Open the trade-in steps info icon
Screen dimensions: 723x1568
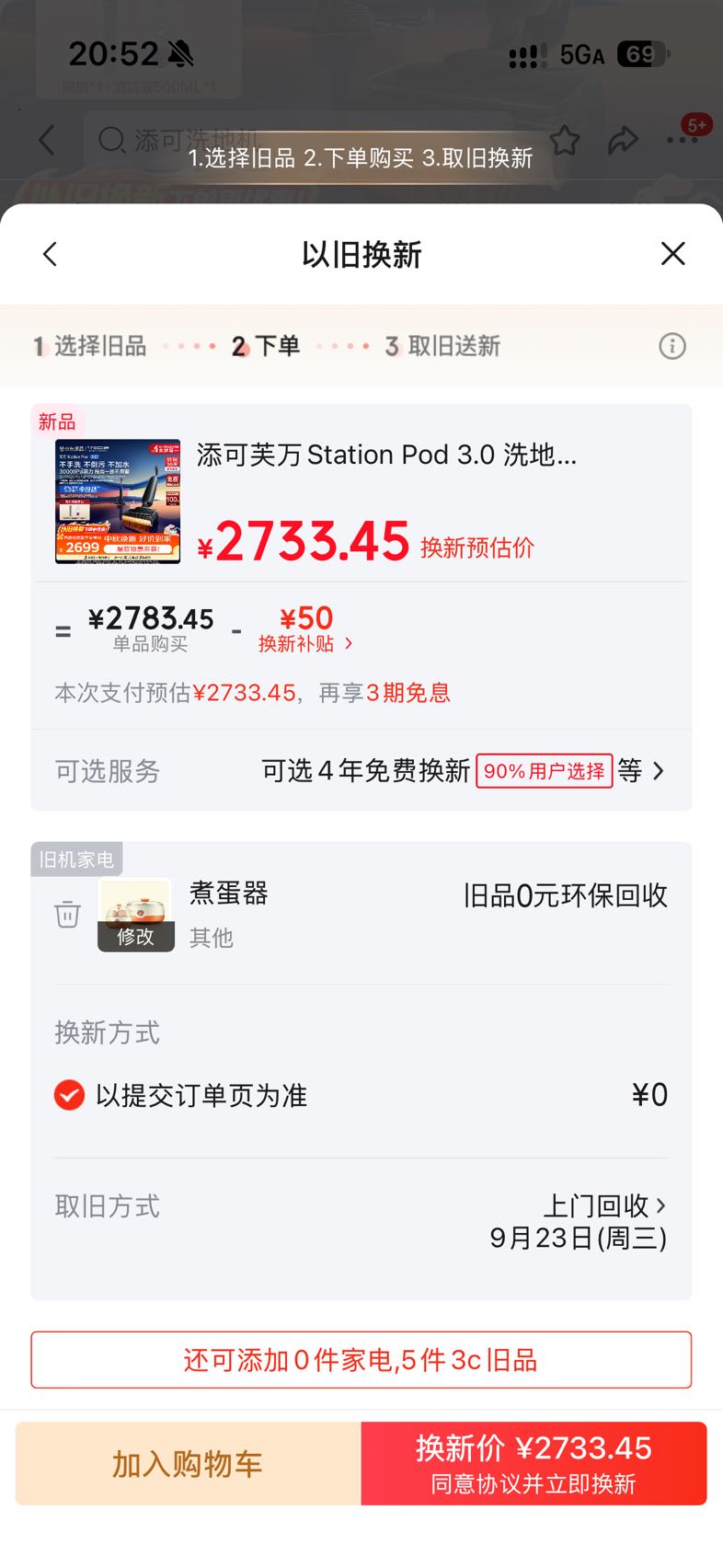pos(672,346)
